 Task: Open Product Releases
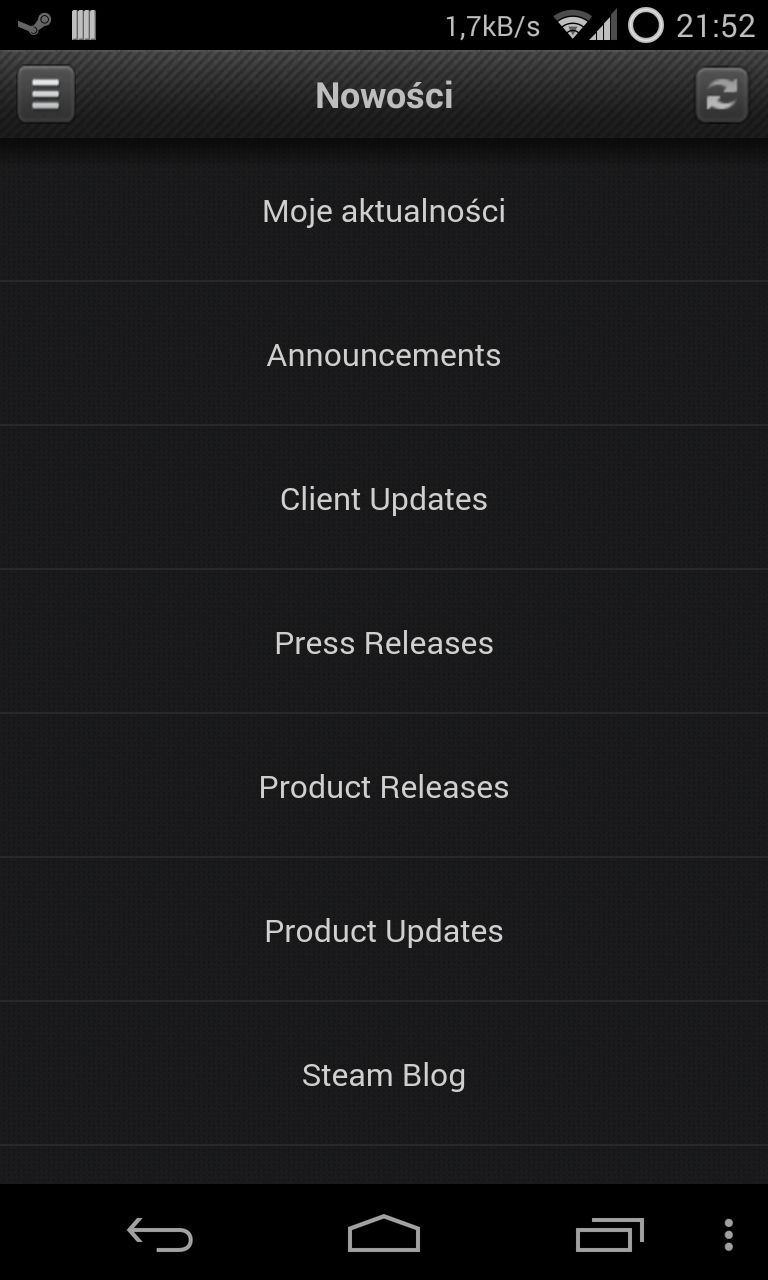pos(384,786)
